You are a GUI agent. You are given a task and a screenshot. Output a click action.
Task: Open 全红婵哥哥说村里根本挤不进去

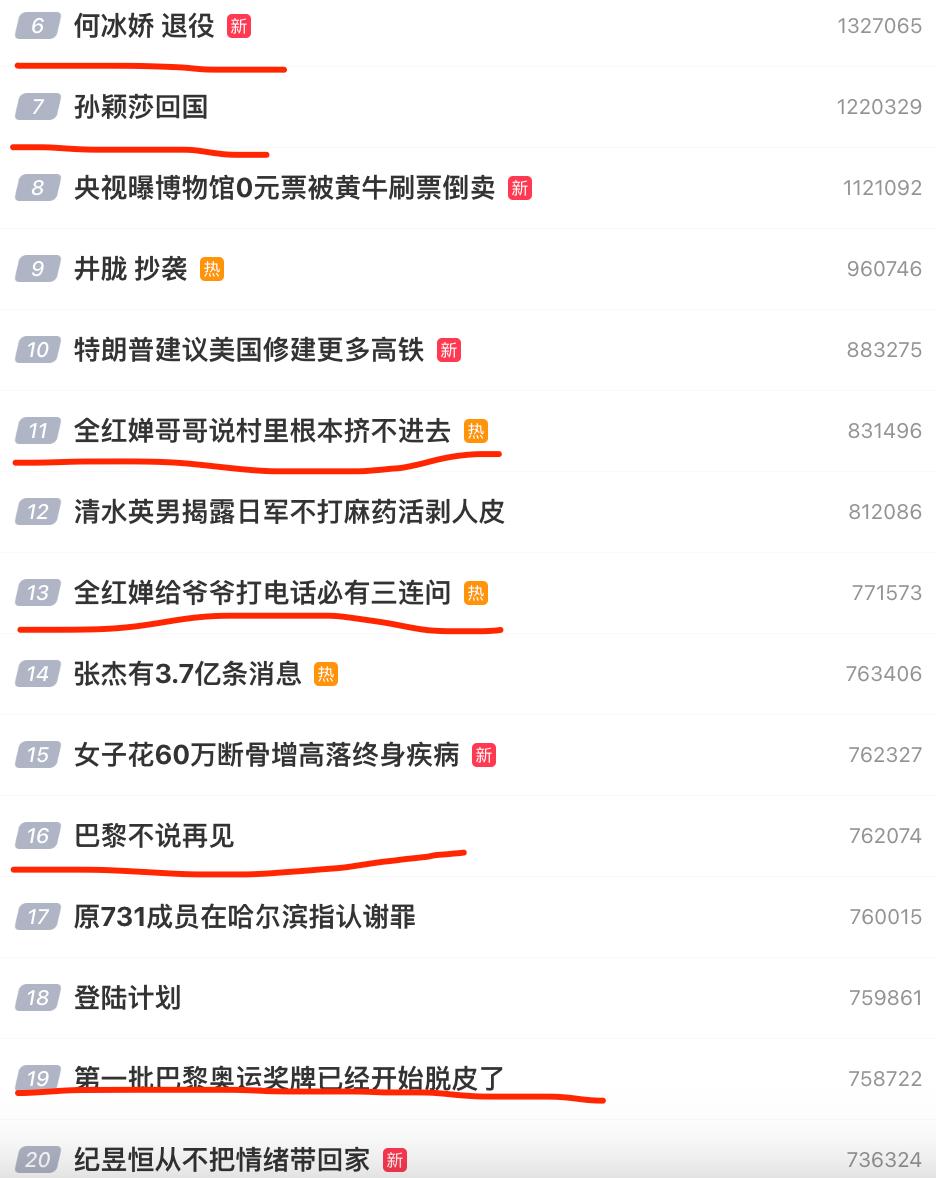pos(262,431)
